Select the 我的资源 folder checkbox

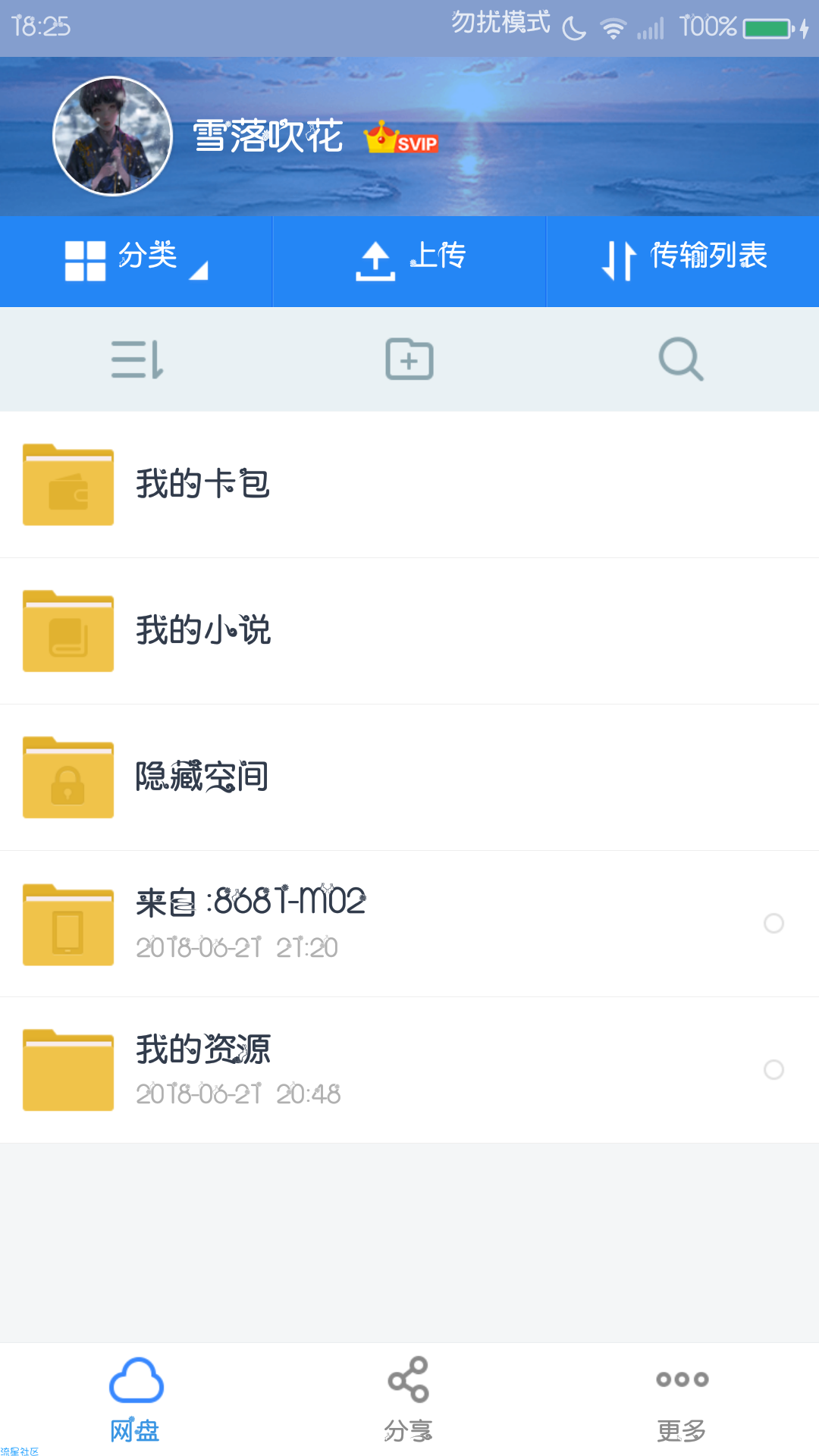773,1070
